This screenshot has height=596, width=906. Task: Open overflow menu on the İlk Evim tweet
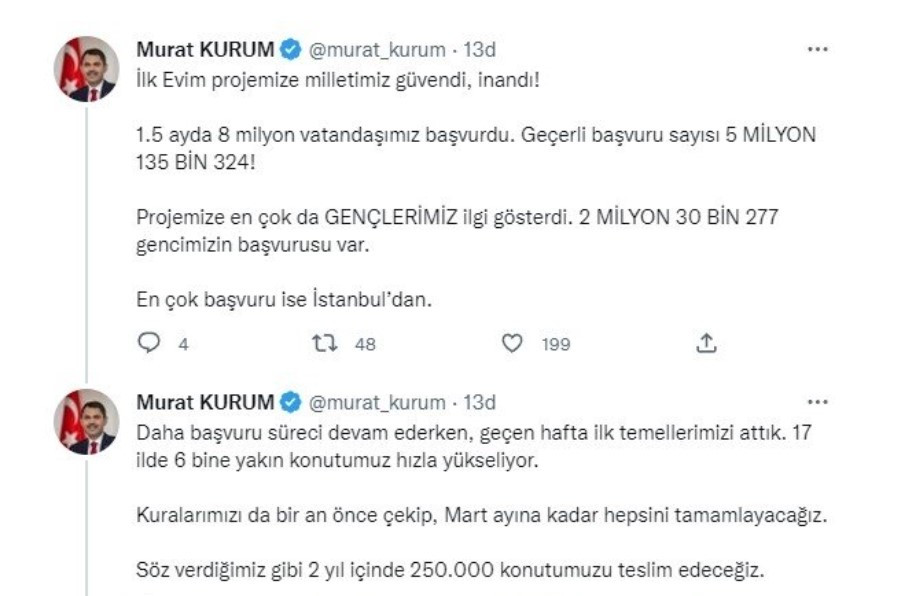[x=818, y=49]
